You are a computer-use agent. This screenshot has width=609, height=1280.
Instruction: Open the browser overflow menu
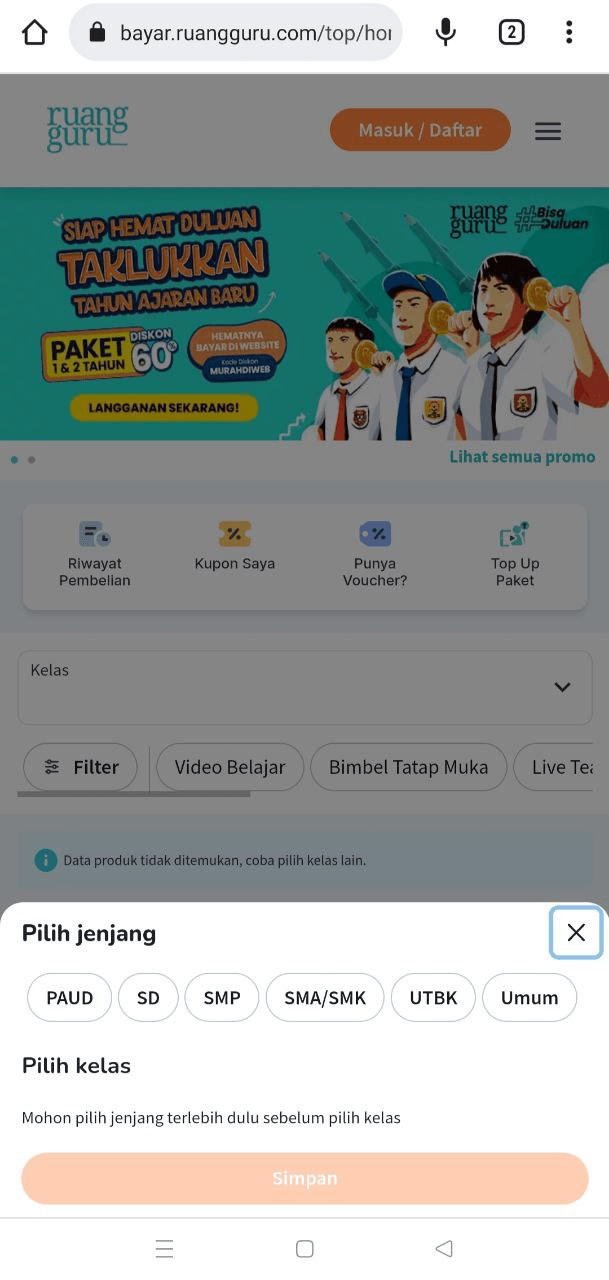pyautogui.click(x=568, y=33)
